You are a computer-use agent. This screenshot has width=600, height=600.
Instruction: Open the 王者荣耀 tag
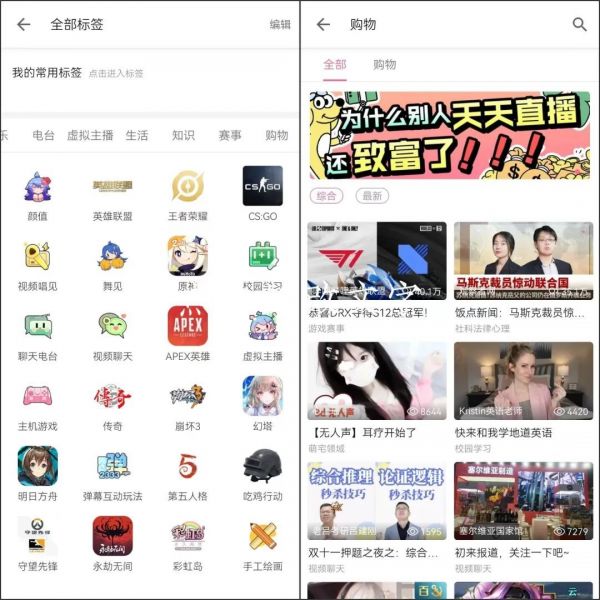click(187, 193)
